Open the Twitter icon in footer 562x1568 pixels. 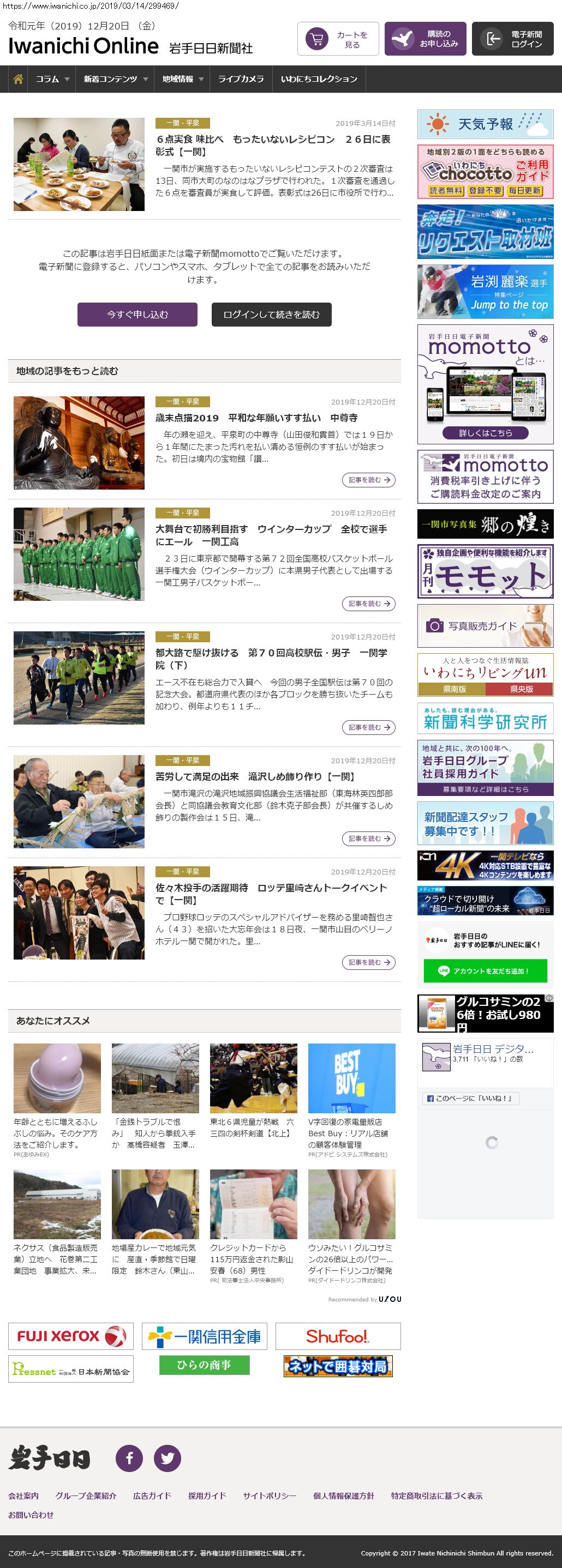click(x=167, y=1458)
